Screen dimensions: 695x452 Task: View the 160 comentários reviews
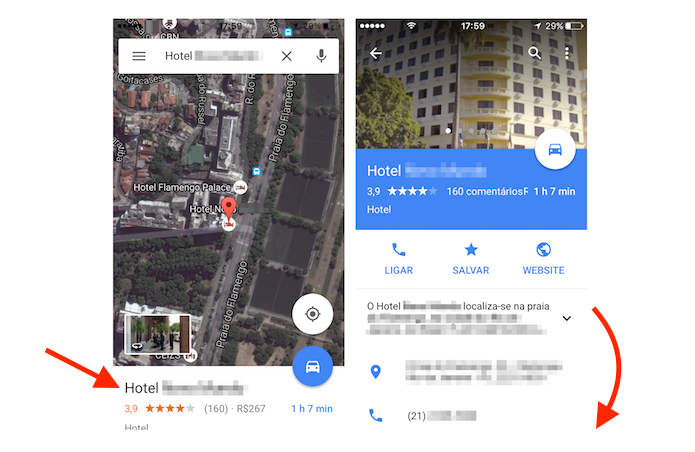pos(486,191)
